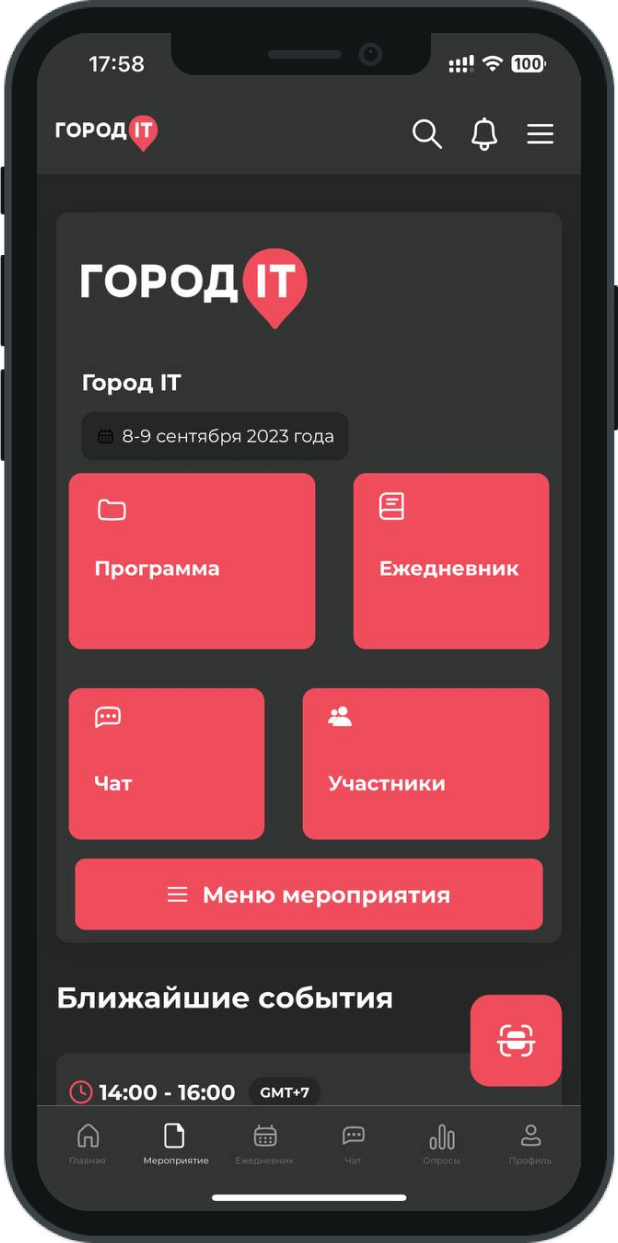The image size is (618, 1243).
Task: Open the hamburger menu
Action: tap(540, 134)
